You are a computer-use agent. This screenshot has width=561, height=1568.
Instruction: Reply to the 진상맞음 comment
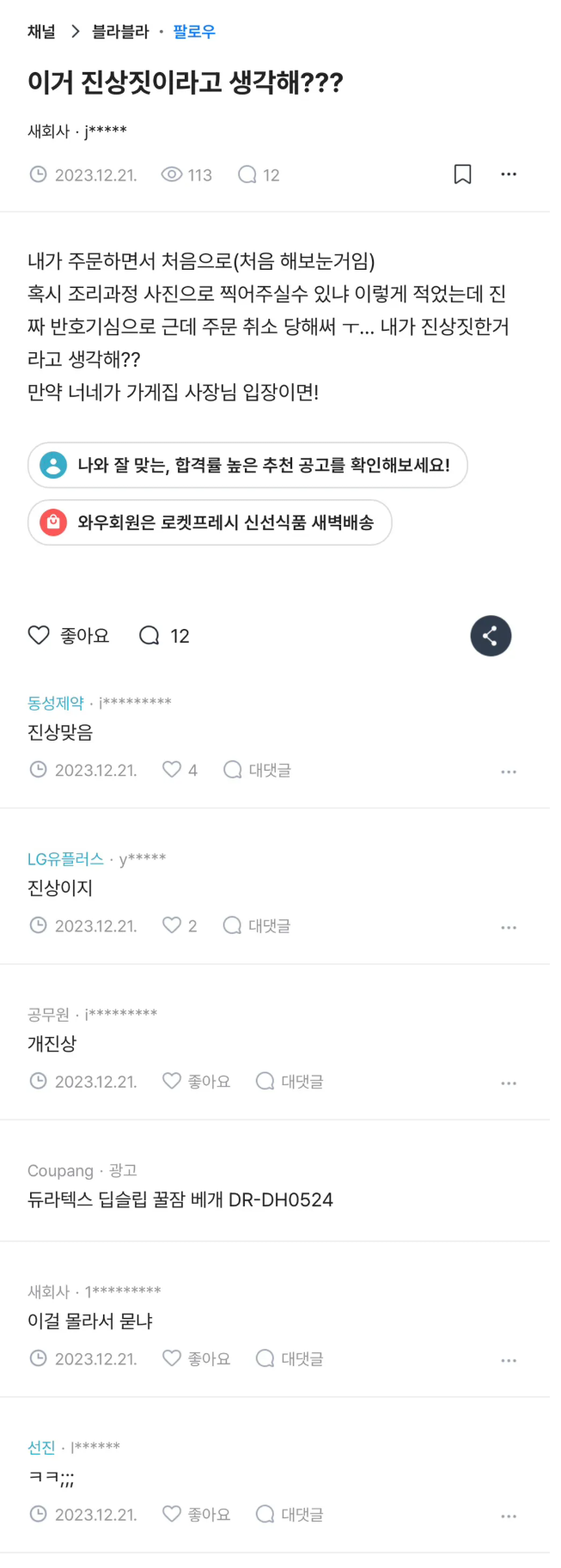[x=258, y=770]
